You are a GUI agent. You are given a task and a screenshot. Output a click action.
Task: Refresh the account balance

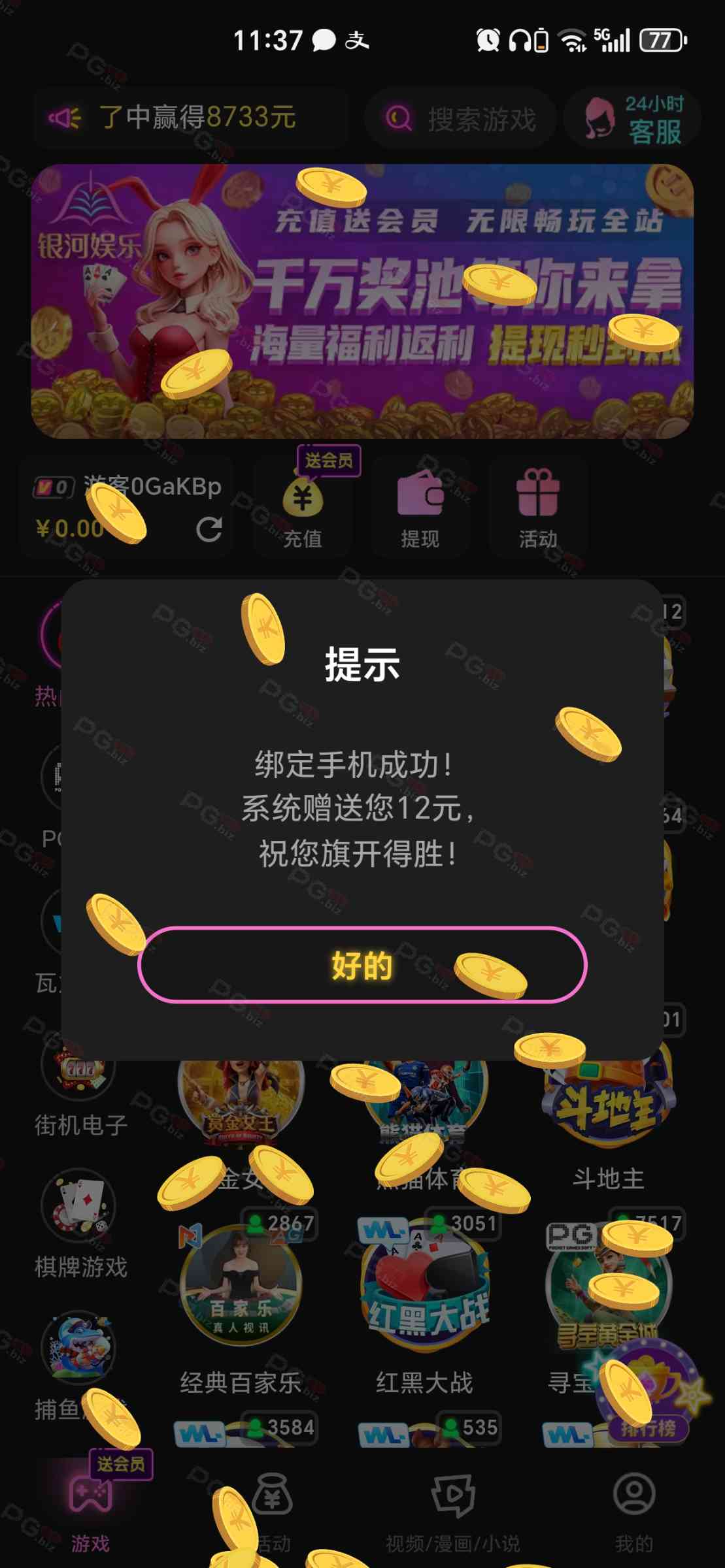tap(209, 529)
